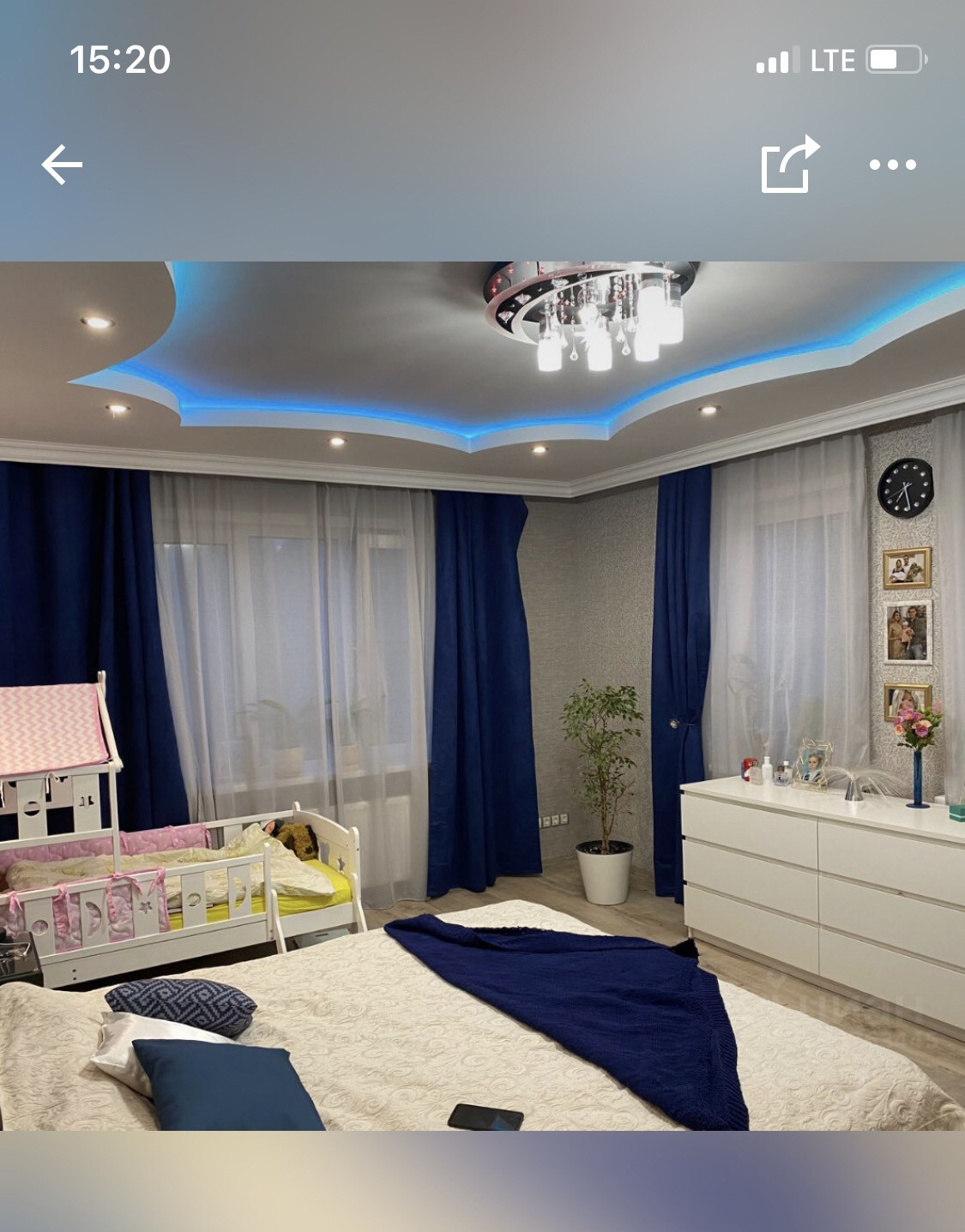The height and width of the screenshot is (1232, 965).
Task: Share this photo
Action: [789, 165]
